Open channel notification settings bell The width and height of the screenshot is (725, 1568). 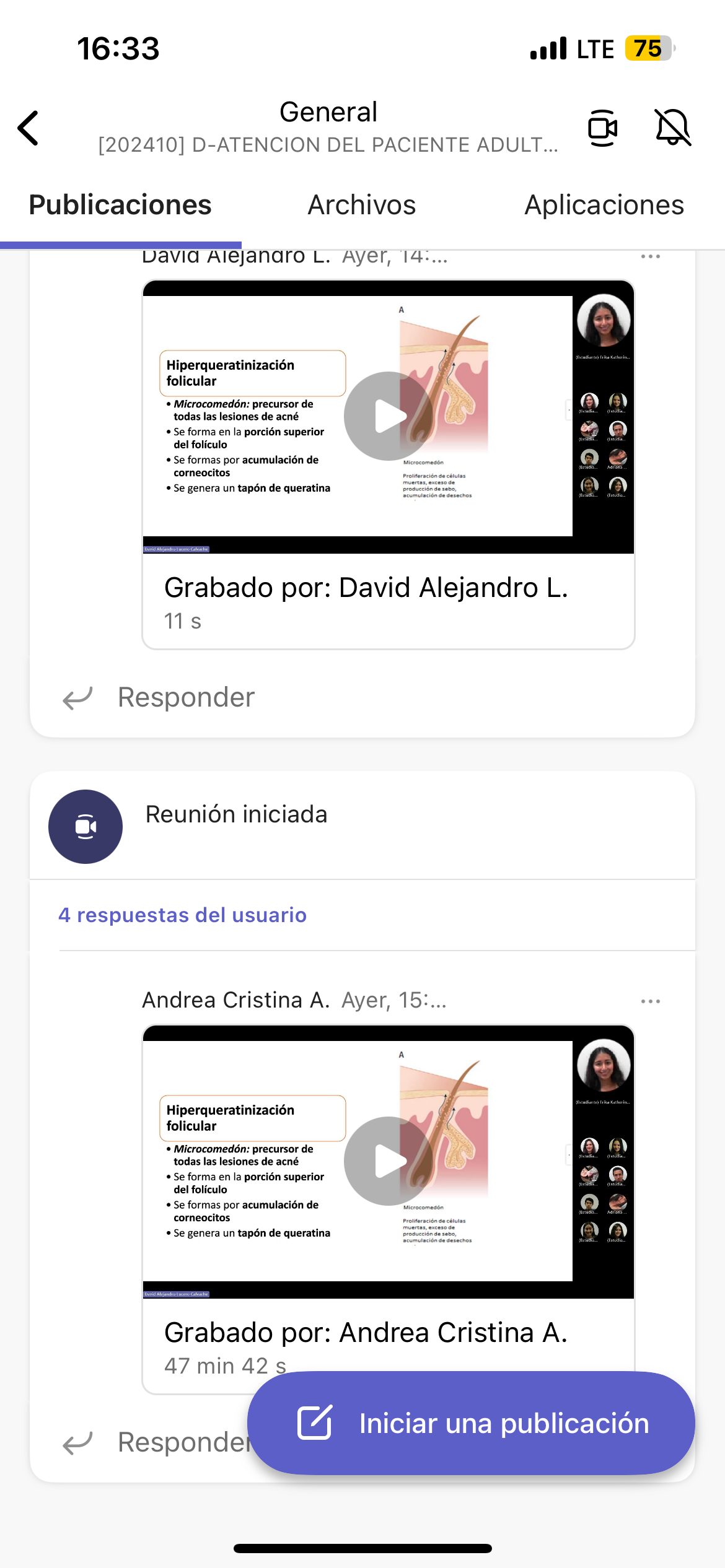pyautogui.click(x=672, y=128)
